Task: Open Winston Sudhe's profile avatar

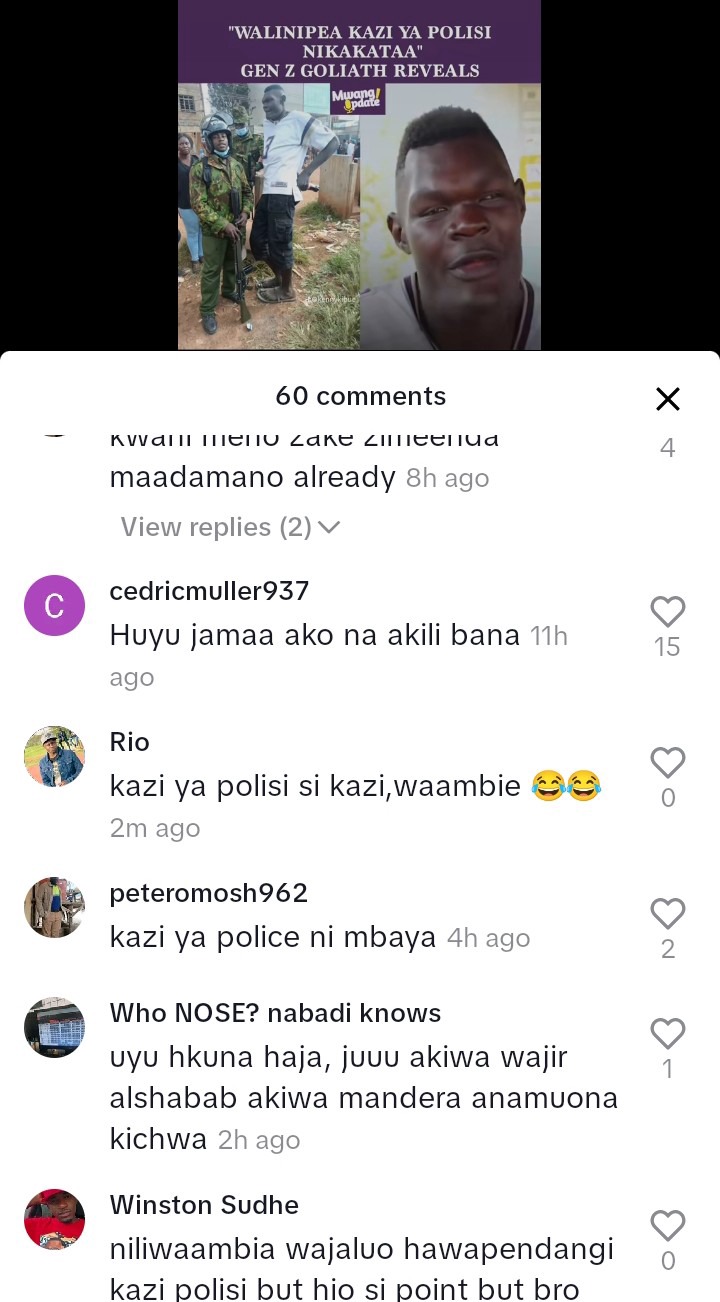Action: tap(54, 1220)
